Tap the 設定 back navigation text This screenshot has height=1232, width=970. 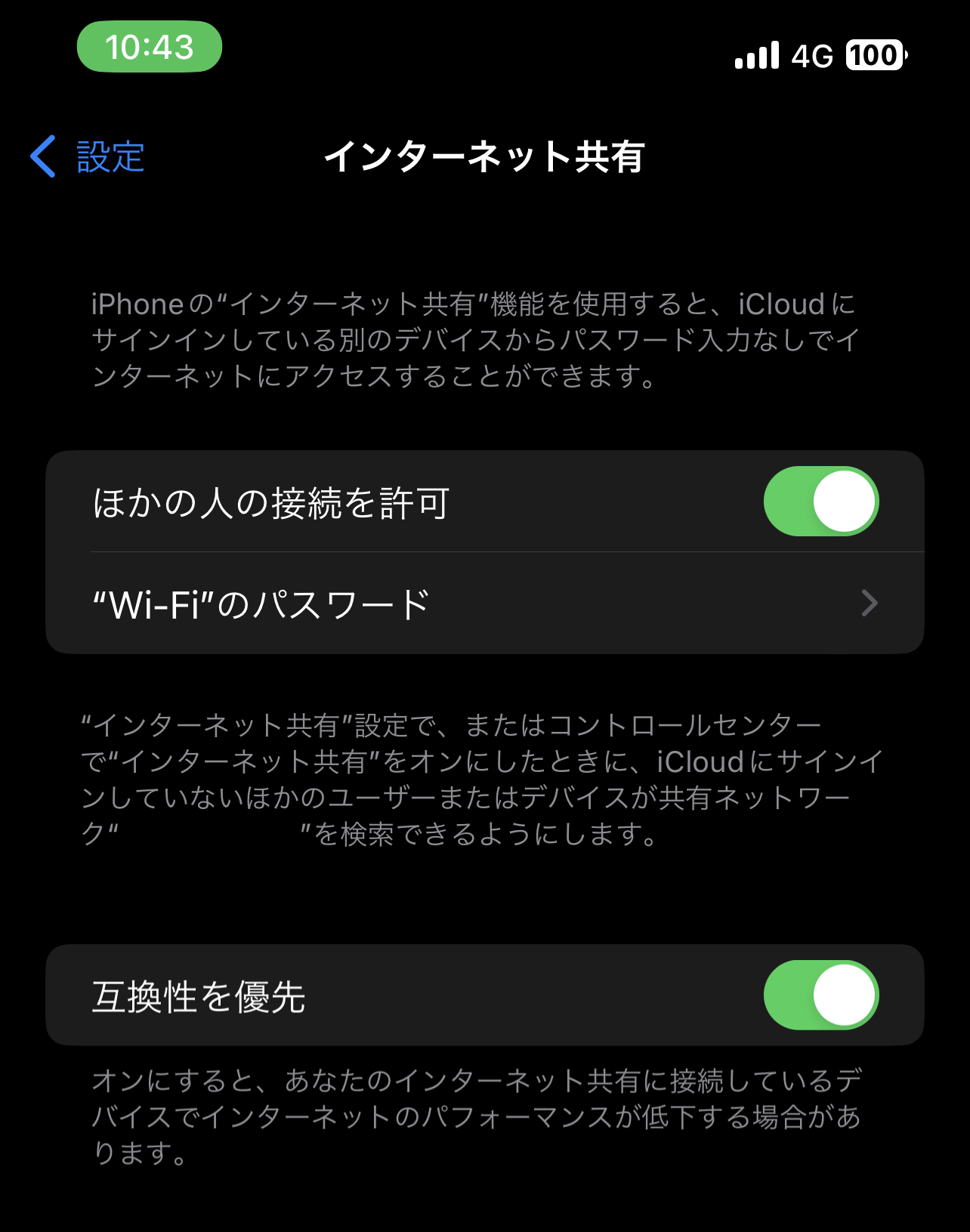click(108, 156)
